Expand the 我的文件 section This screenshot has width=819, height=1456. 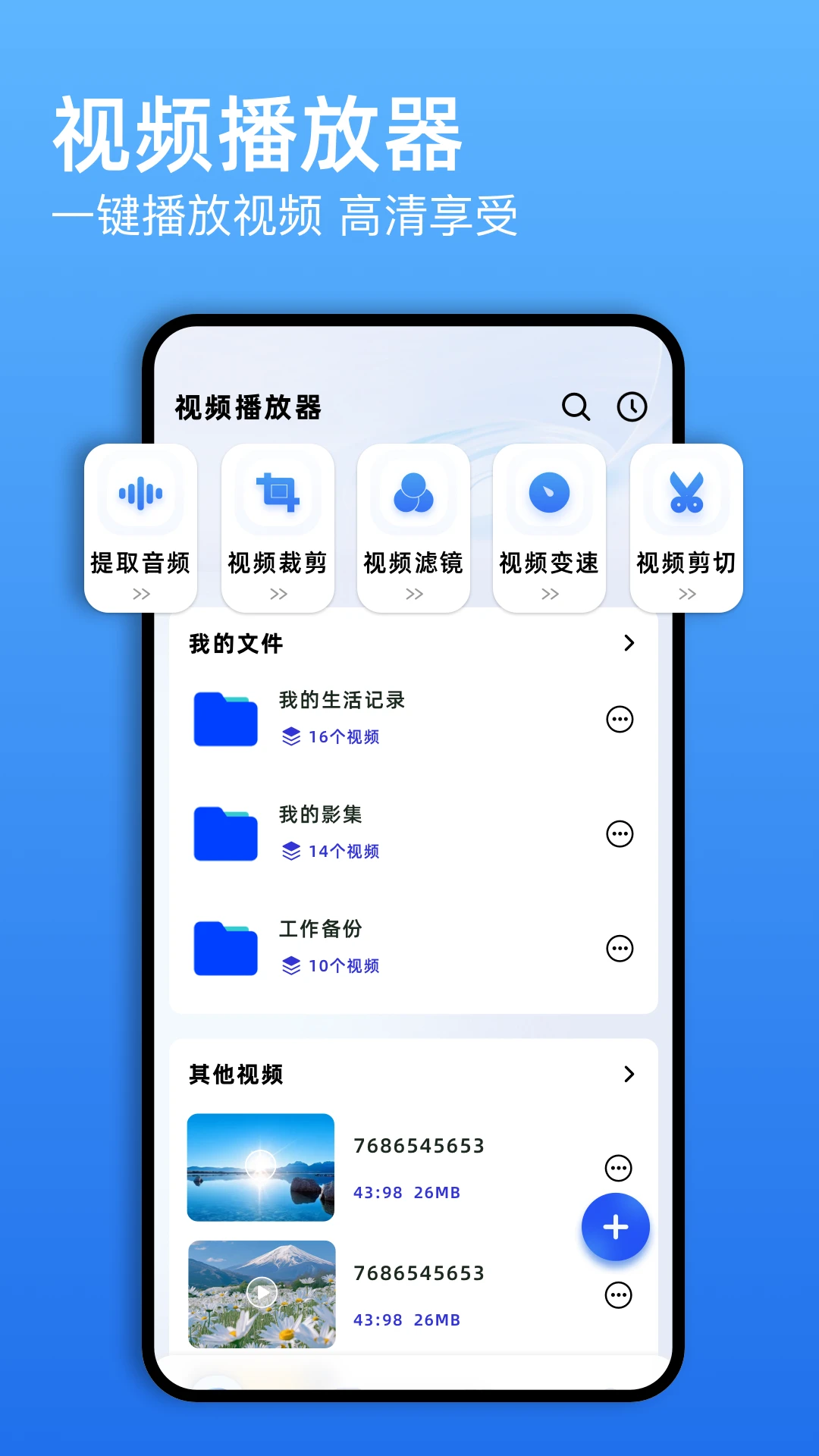629,643
